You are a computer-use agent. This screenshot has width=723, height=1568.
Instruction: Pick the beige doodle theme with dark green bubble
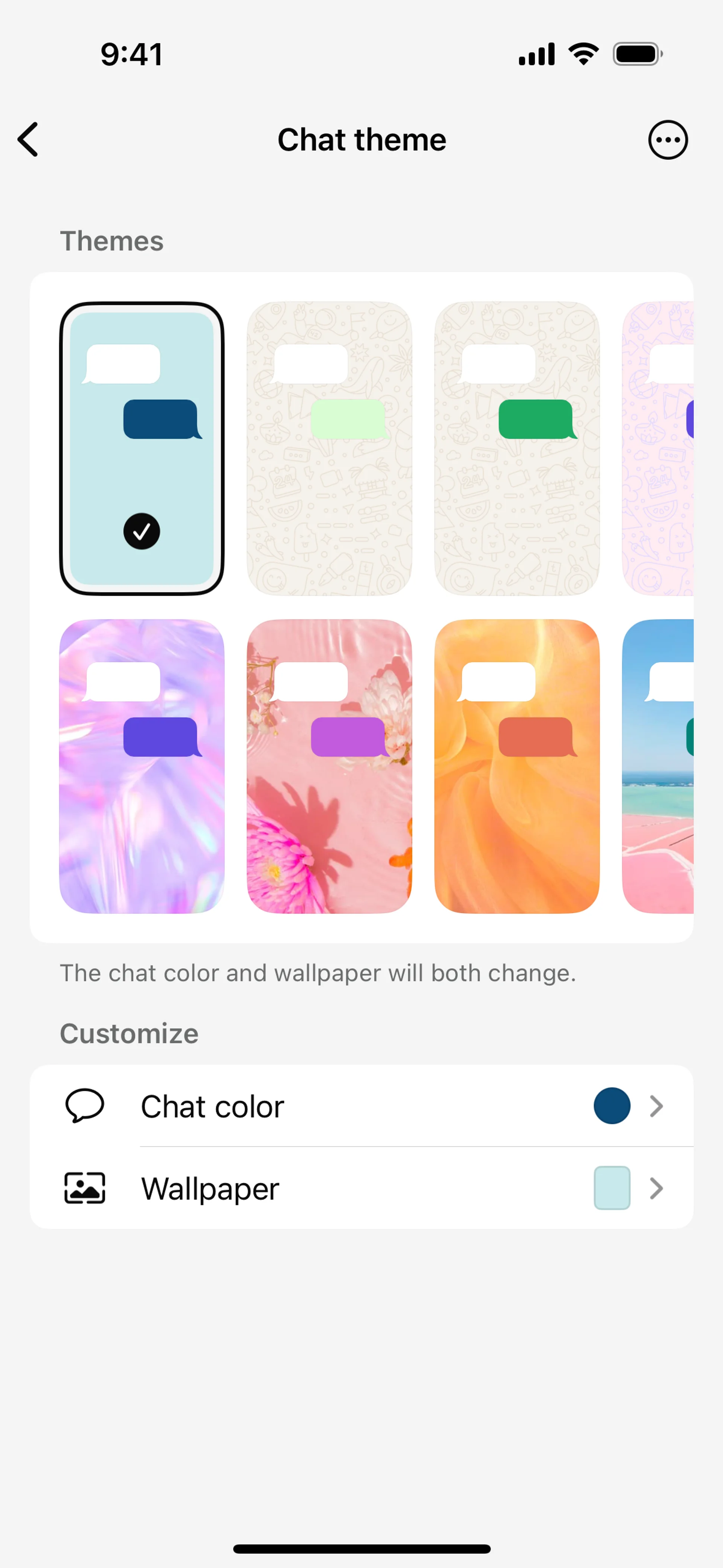pyautogui.click(x=517, y=449)
